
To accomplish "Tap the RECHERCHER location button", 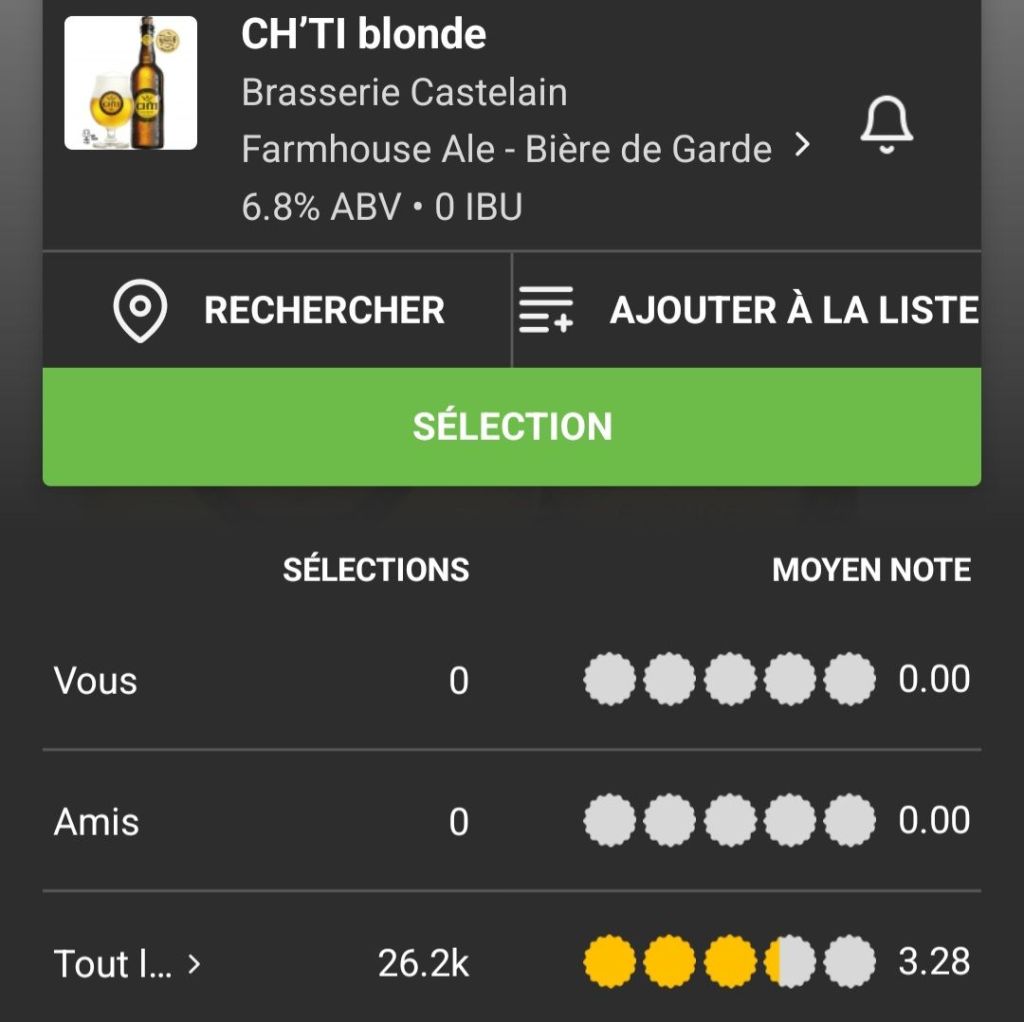I will [278, 310].
